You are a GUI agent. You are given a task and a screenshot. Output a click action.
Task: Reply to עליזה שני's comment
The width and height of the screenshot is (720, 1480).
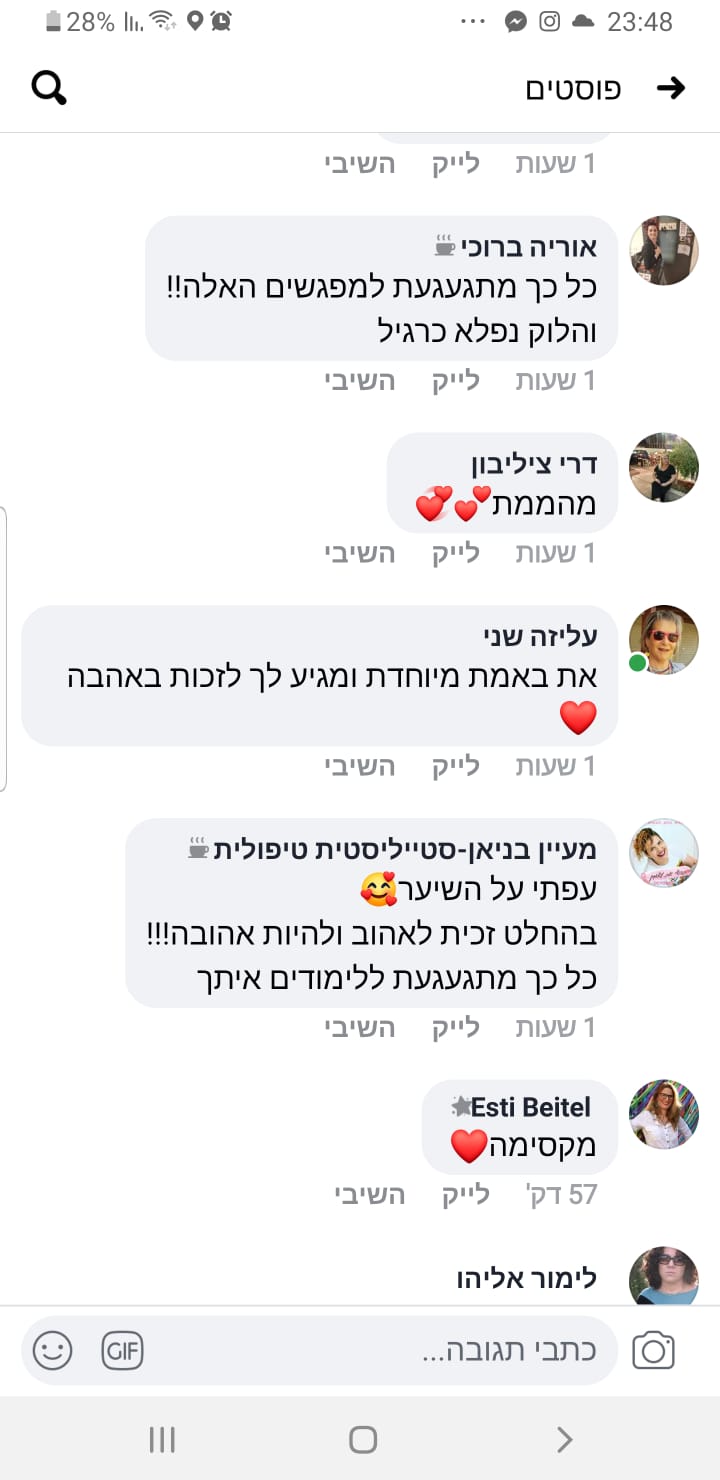[360, 766]
